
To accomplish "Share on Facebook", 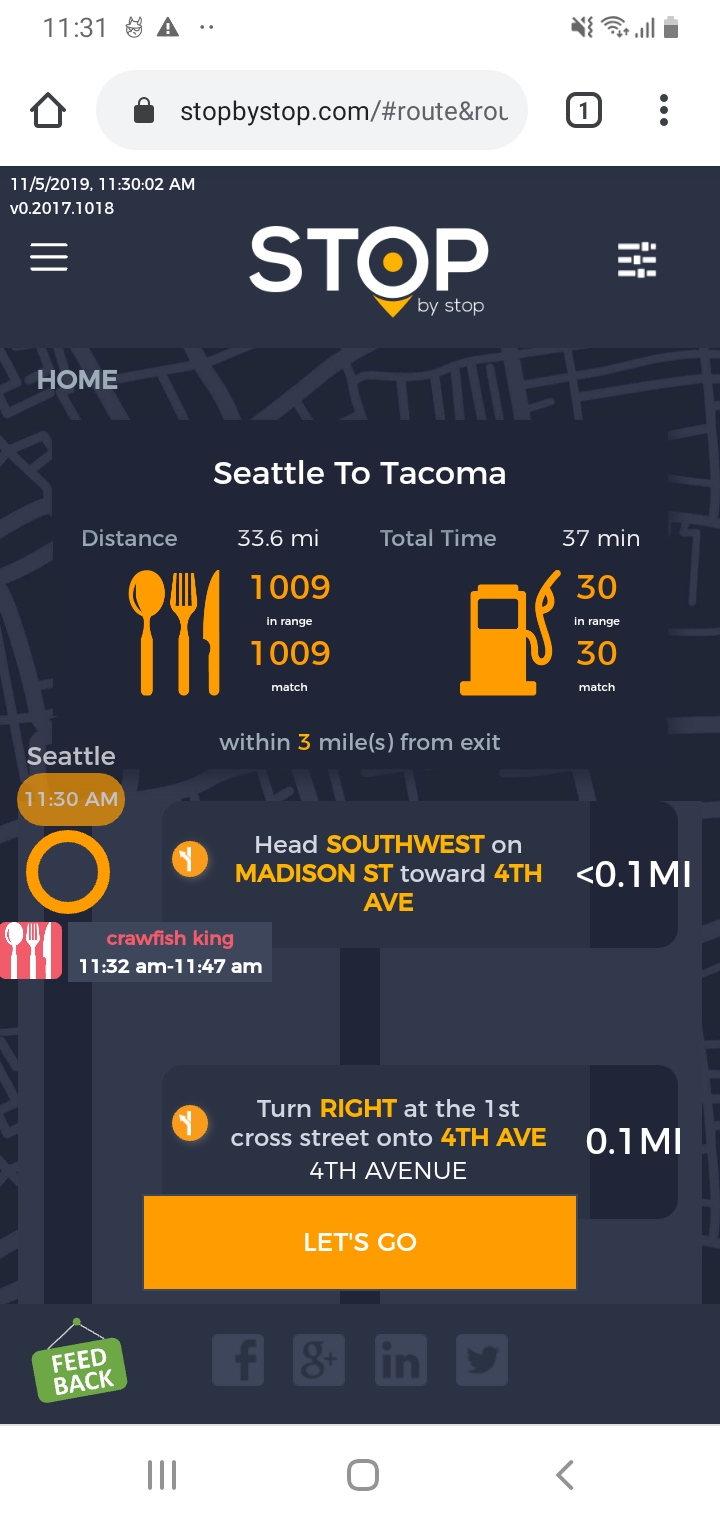I will [238, 1360].
